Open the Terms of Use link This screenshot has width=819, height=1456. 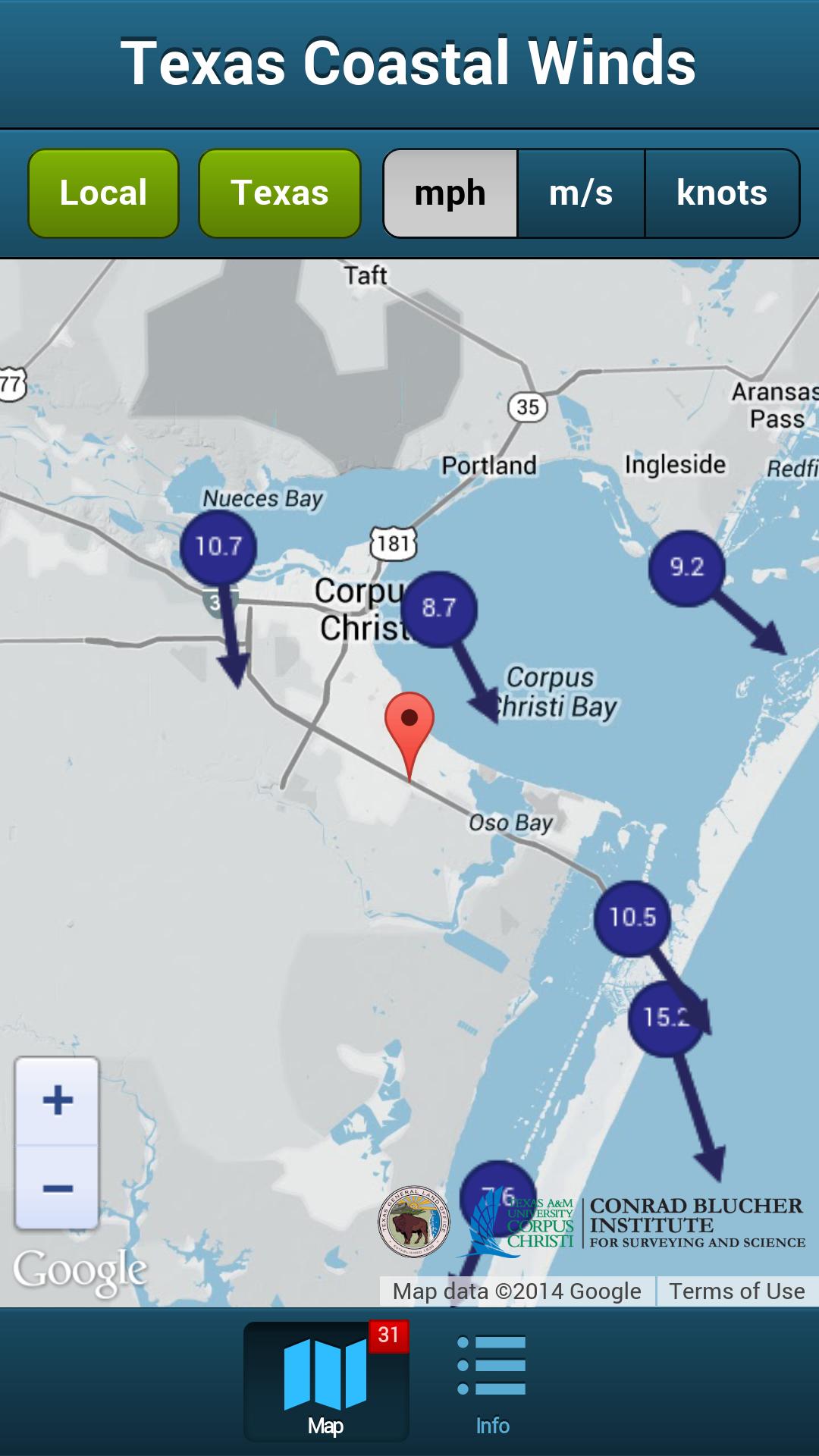tap(736, 1291)
